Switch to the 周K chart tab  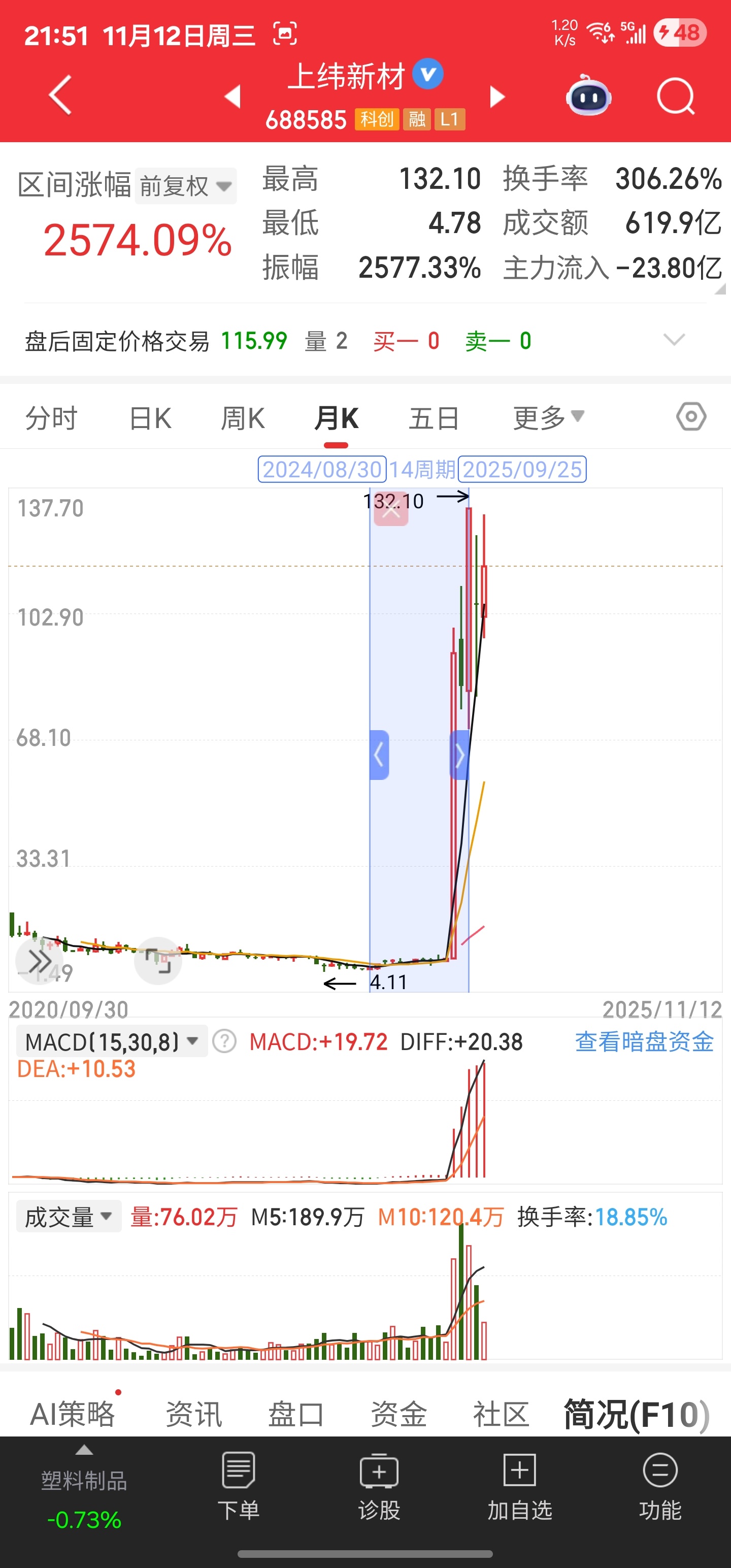(242, 418)
